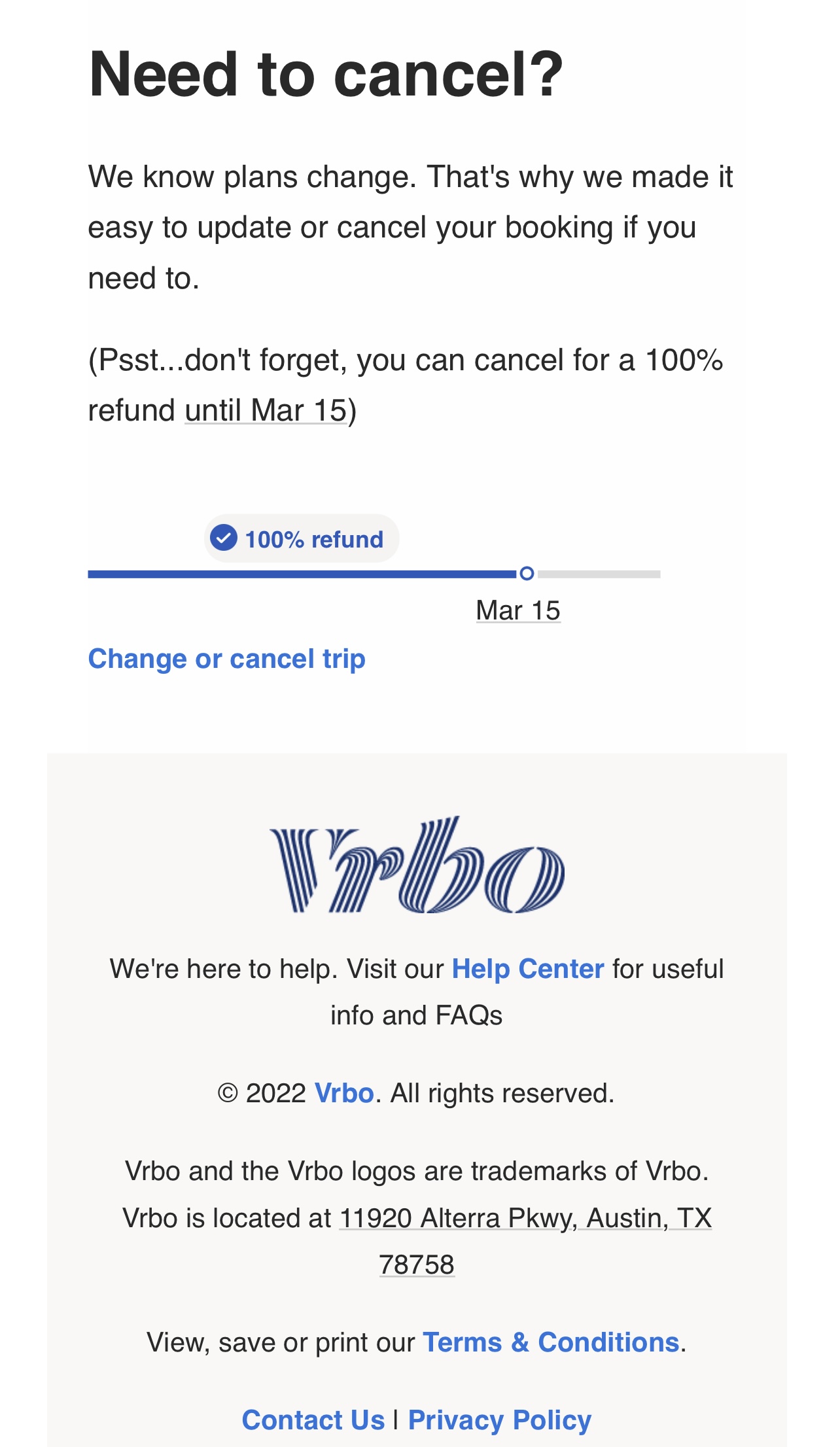Open the Vrbo link in copyright line
Screen dimensions: 840x1447
[344, 1093]
